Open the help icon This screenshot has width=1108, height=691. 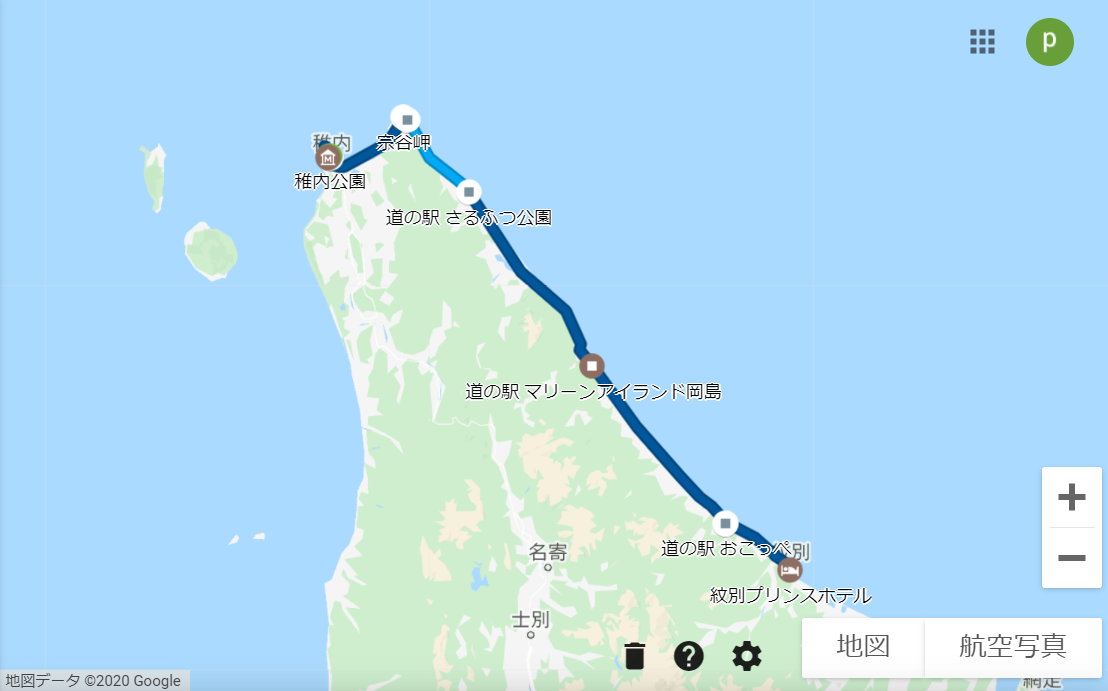689,656
